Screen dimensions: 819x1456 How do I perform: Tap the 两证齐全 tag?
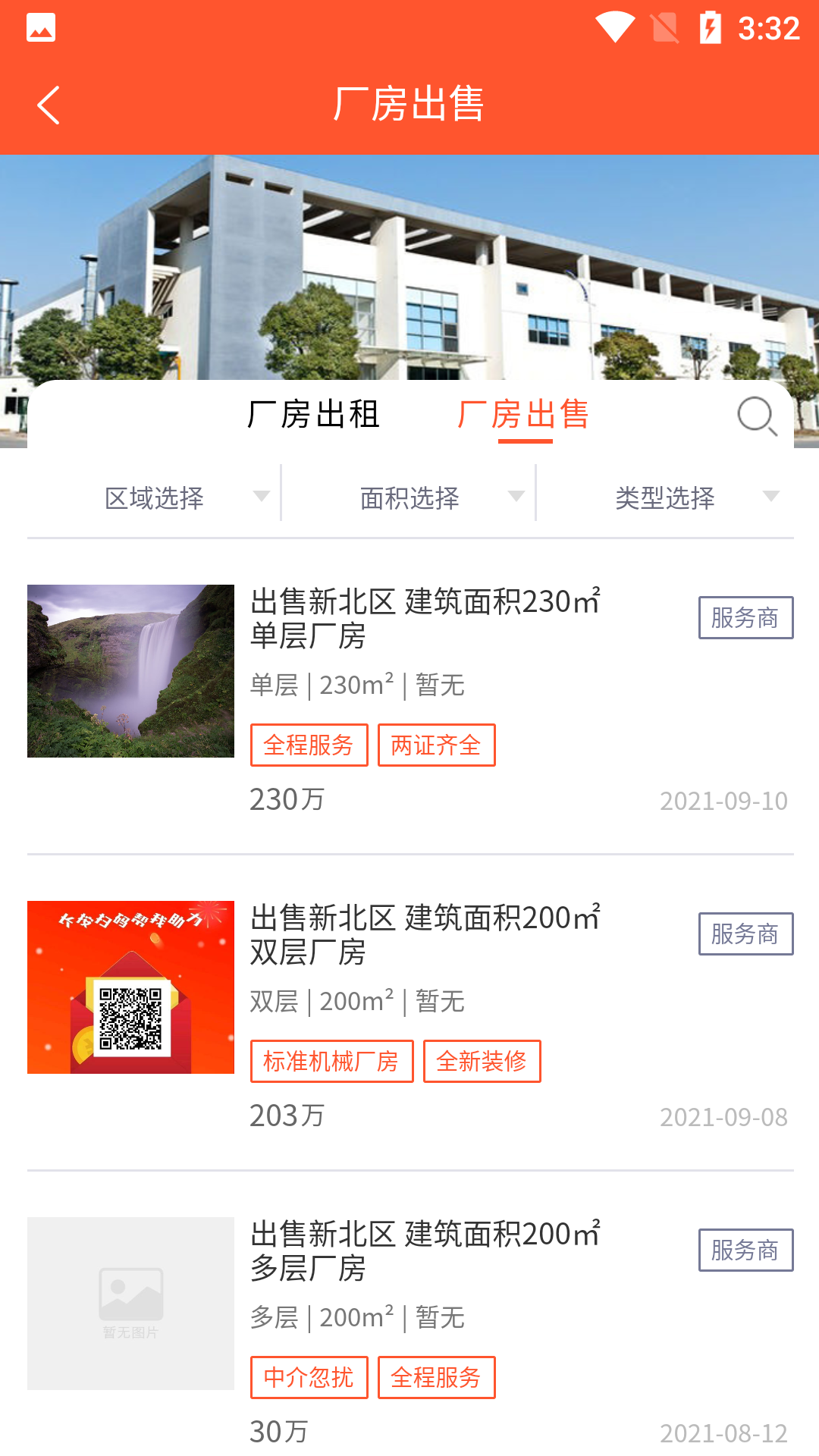[x=436, y=745]
